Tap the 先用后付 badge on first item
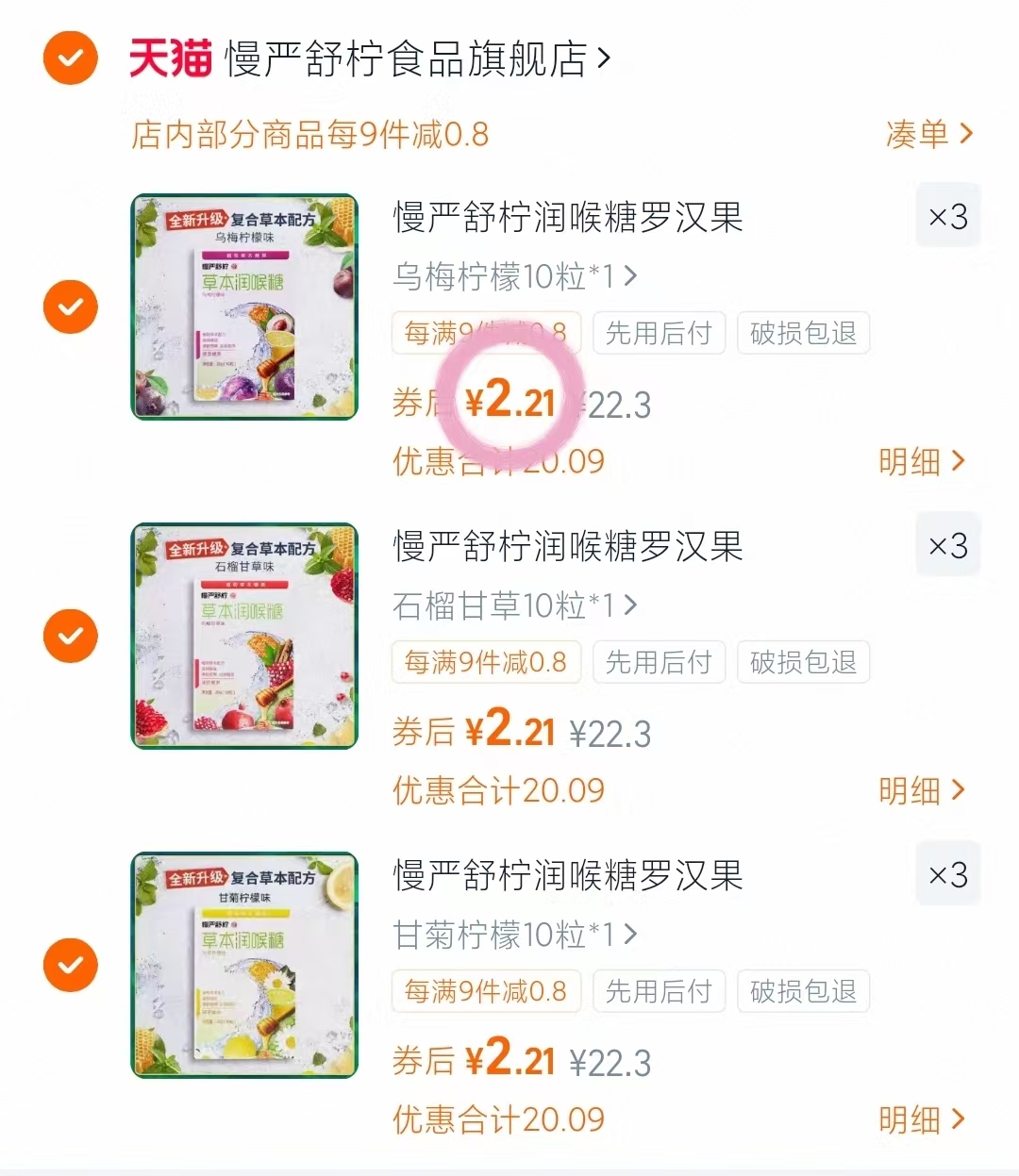Viewport: 1019px width, 1176px height. (x=659, y=333)
